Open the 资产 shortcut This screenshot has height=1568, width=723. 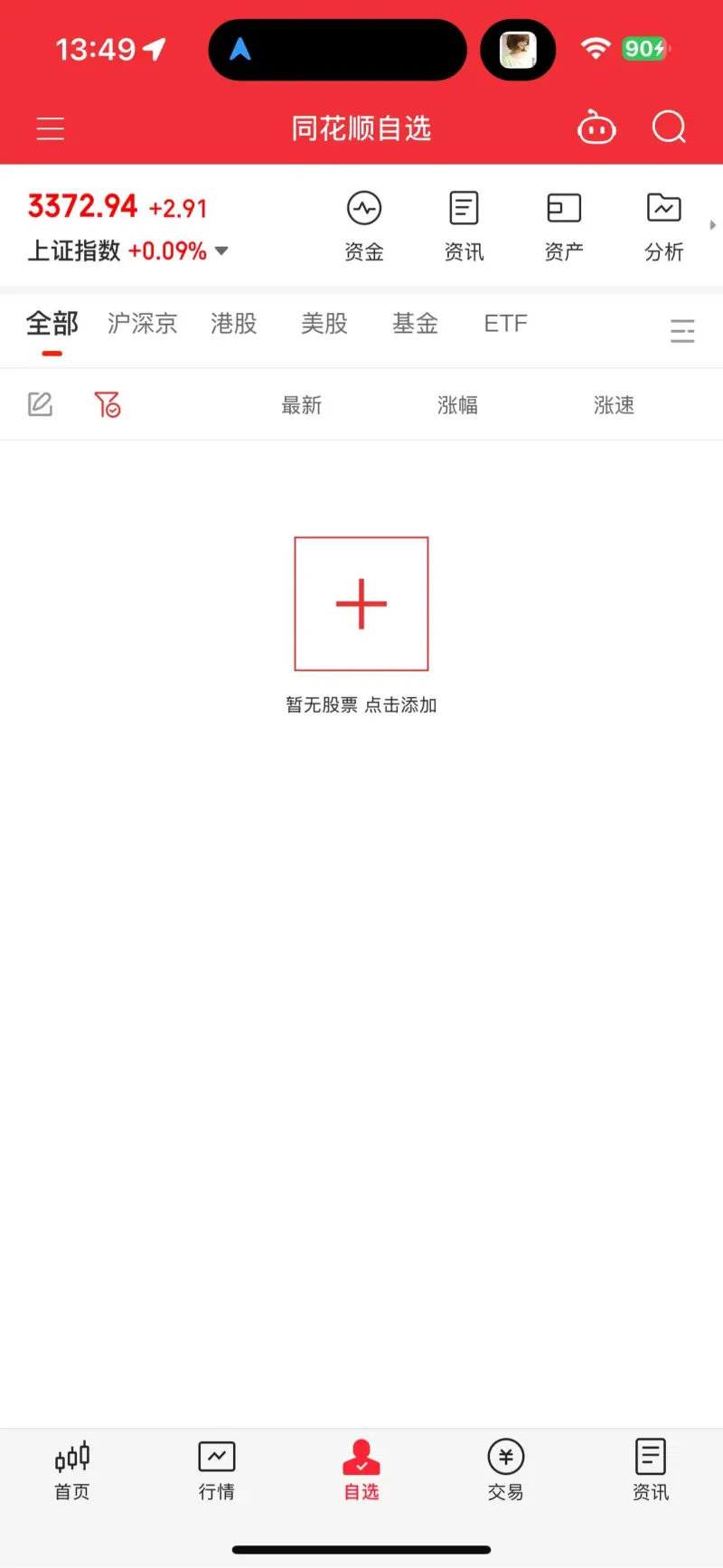(x=564, y=226)
